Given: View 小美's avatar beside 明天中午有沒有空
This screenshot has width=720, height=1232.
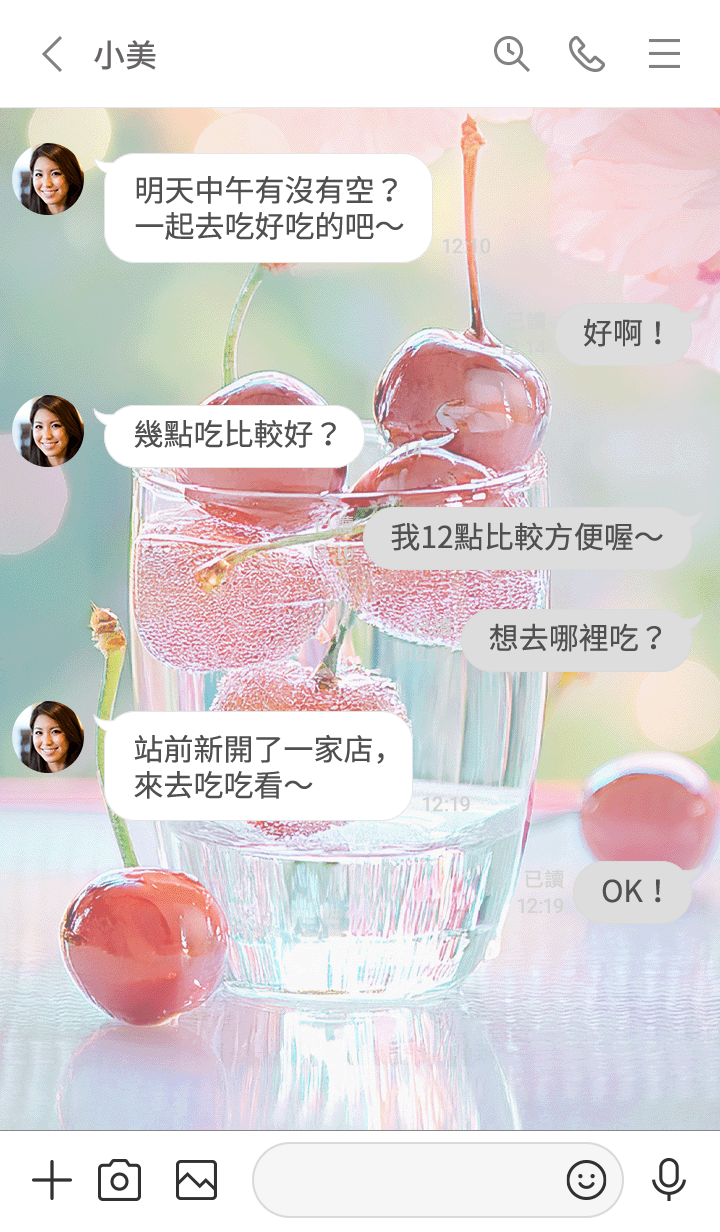Looking at the screenshot, I should click(48, 179).
